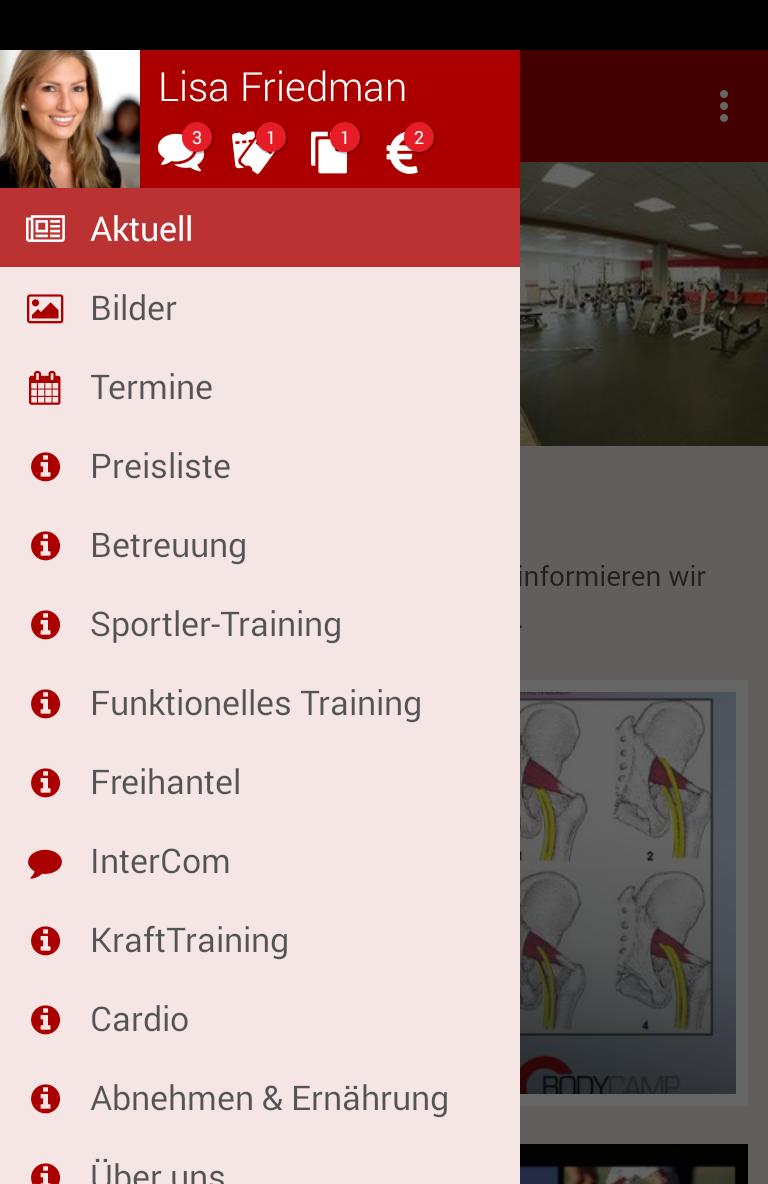Open the documents icon in drawer header
This screenshot has height=1184, width=768.
coord(330,152)
